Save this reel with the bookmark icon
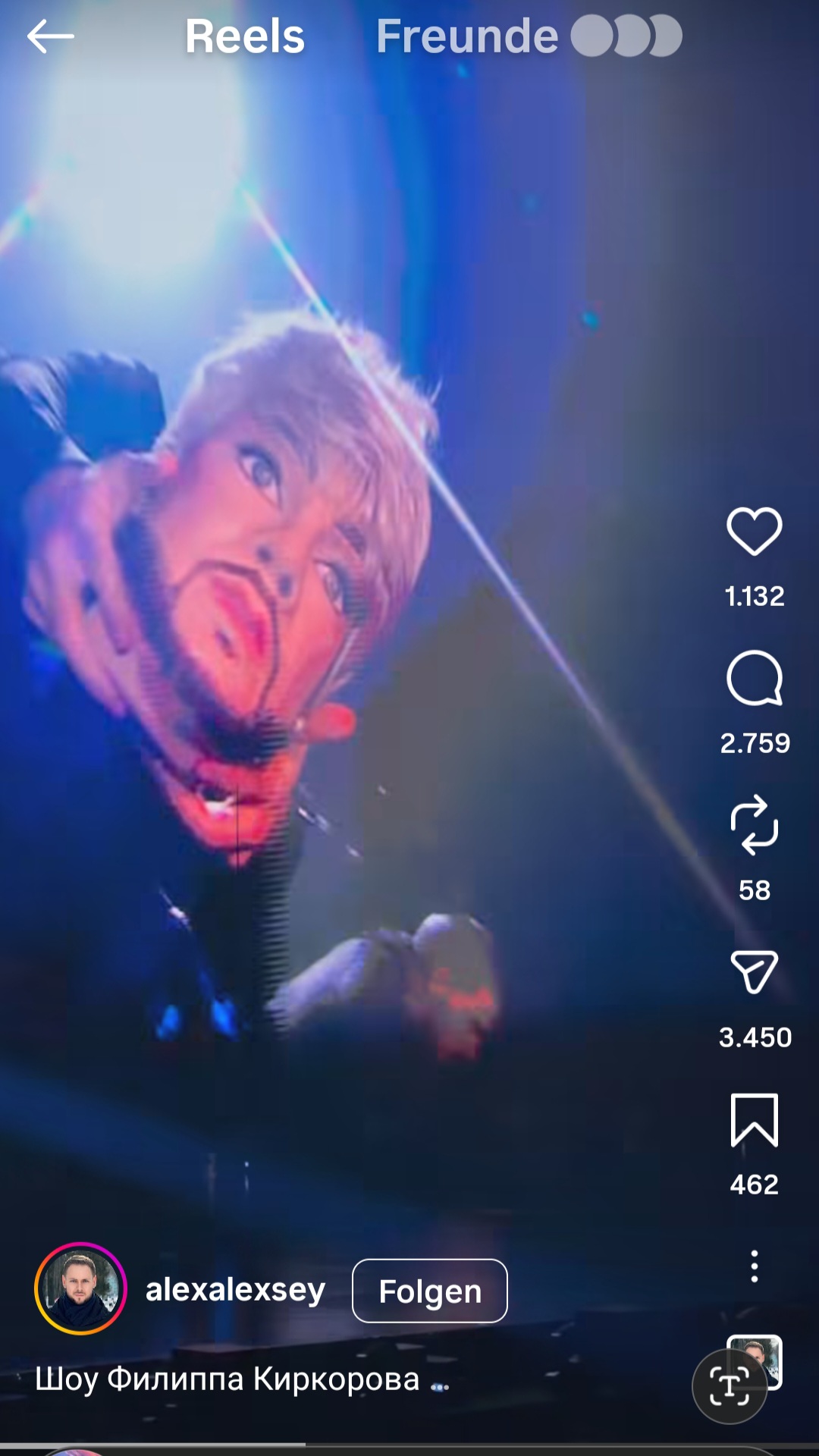Screen dimensions: 819x1456 pyautogui.click(x=754, y=1119)
